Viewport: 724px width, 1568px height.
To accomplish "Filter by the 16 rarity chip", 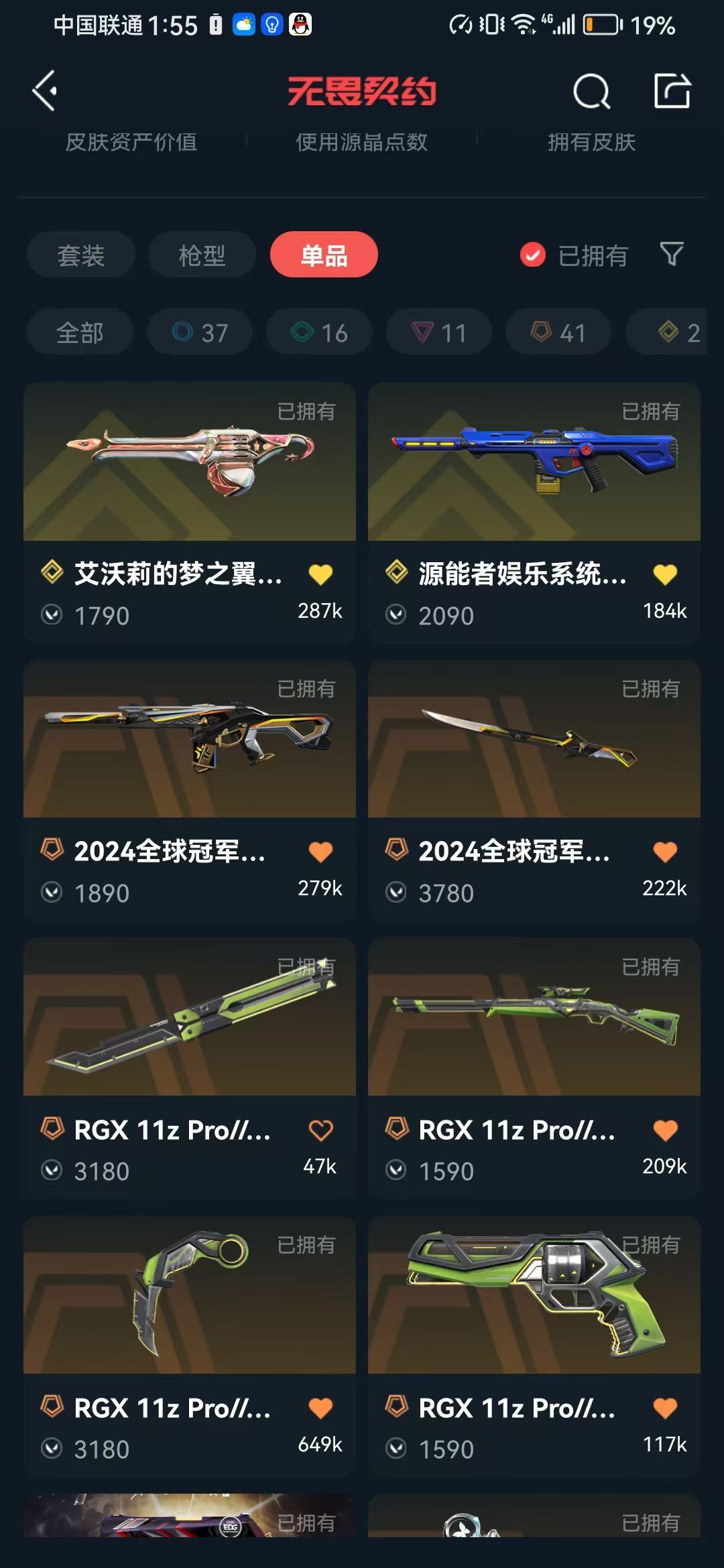I will [319, 332].
